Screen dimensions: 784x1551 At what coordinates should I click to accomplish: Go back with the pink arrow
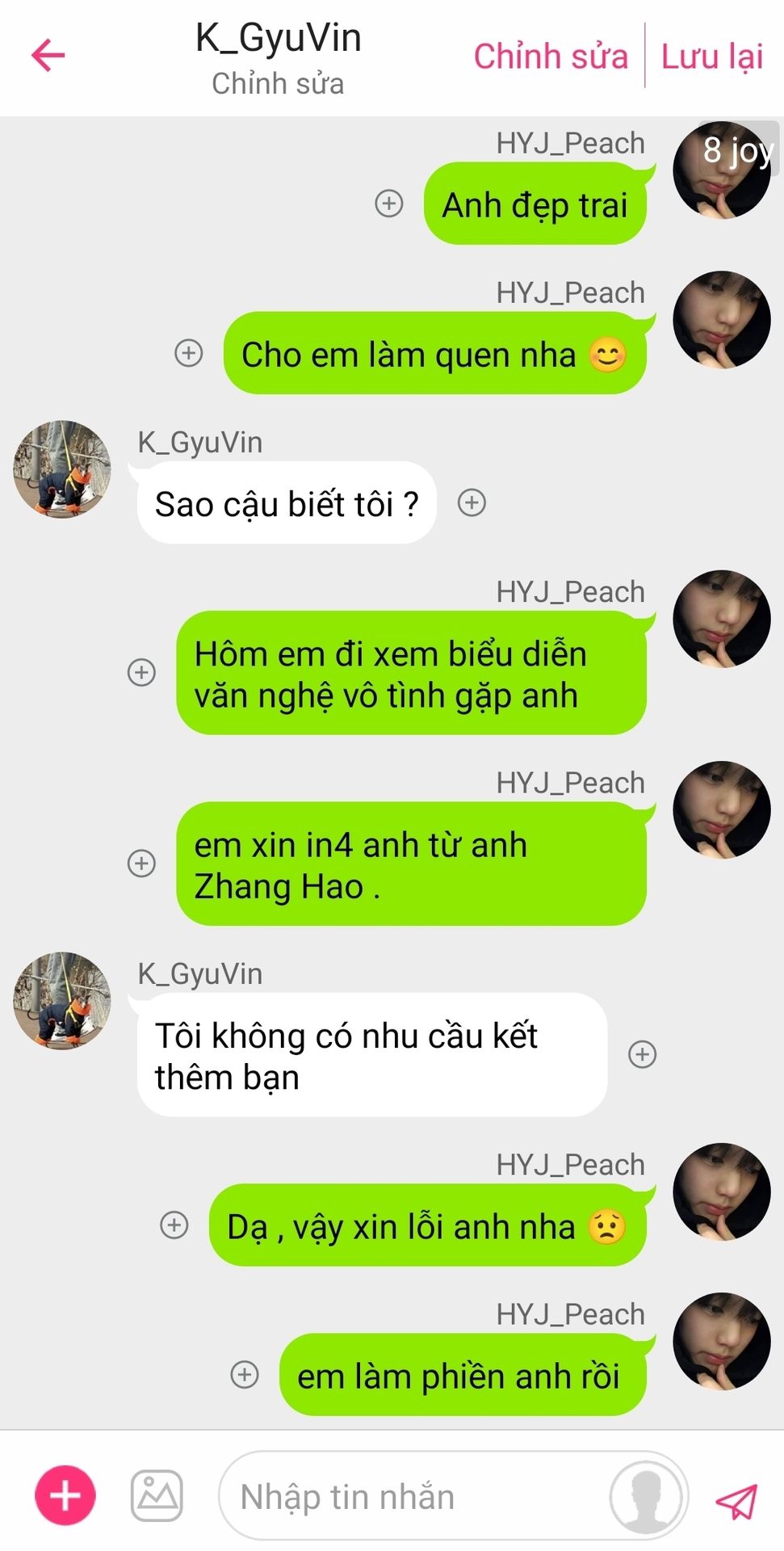click(48, 56)
